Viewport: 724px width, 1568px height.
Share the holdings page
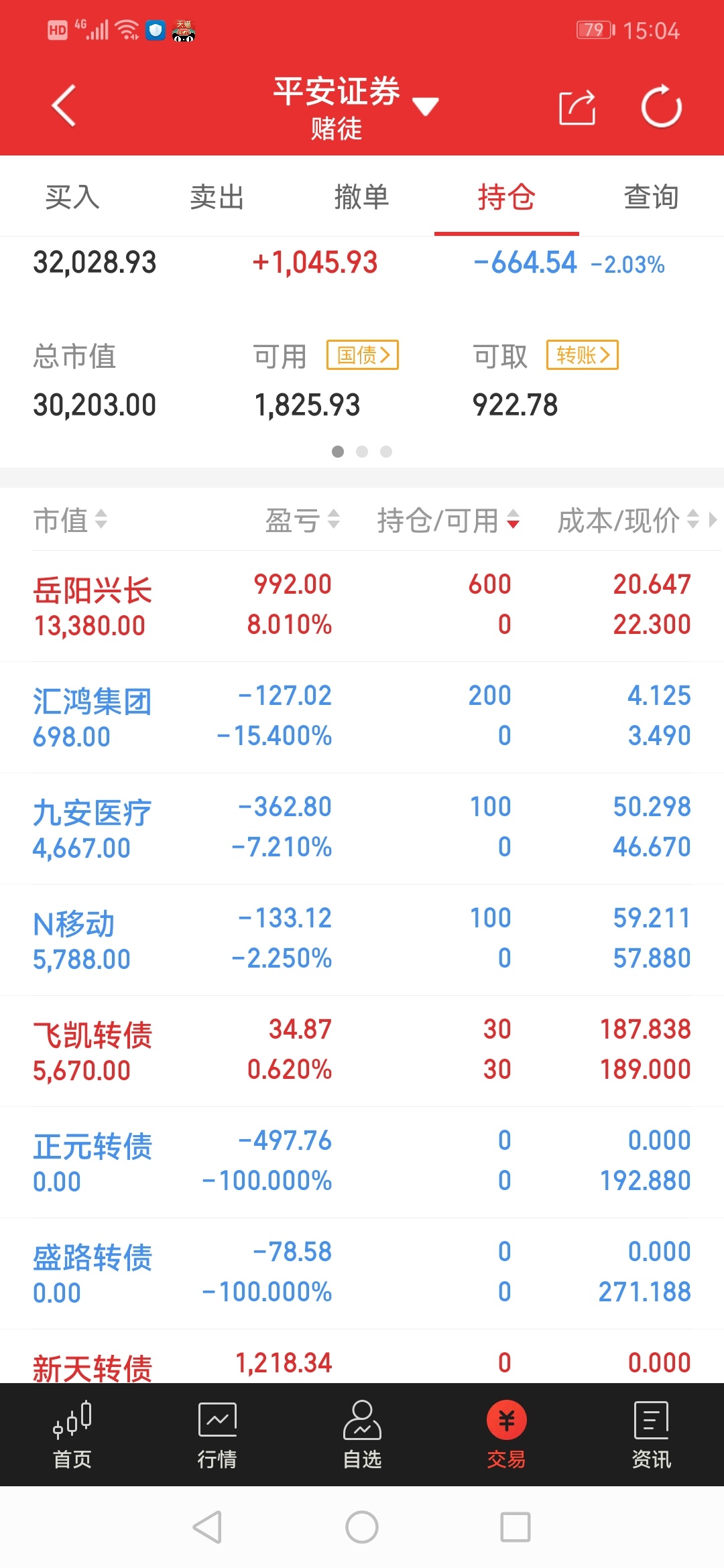pyautogui.click(x=577, y=107)
